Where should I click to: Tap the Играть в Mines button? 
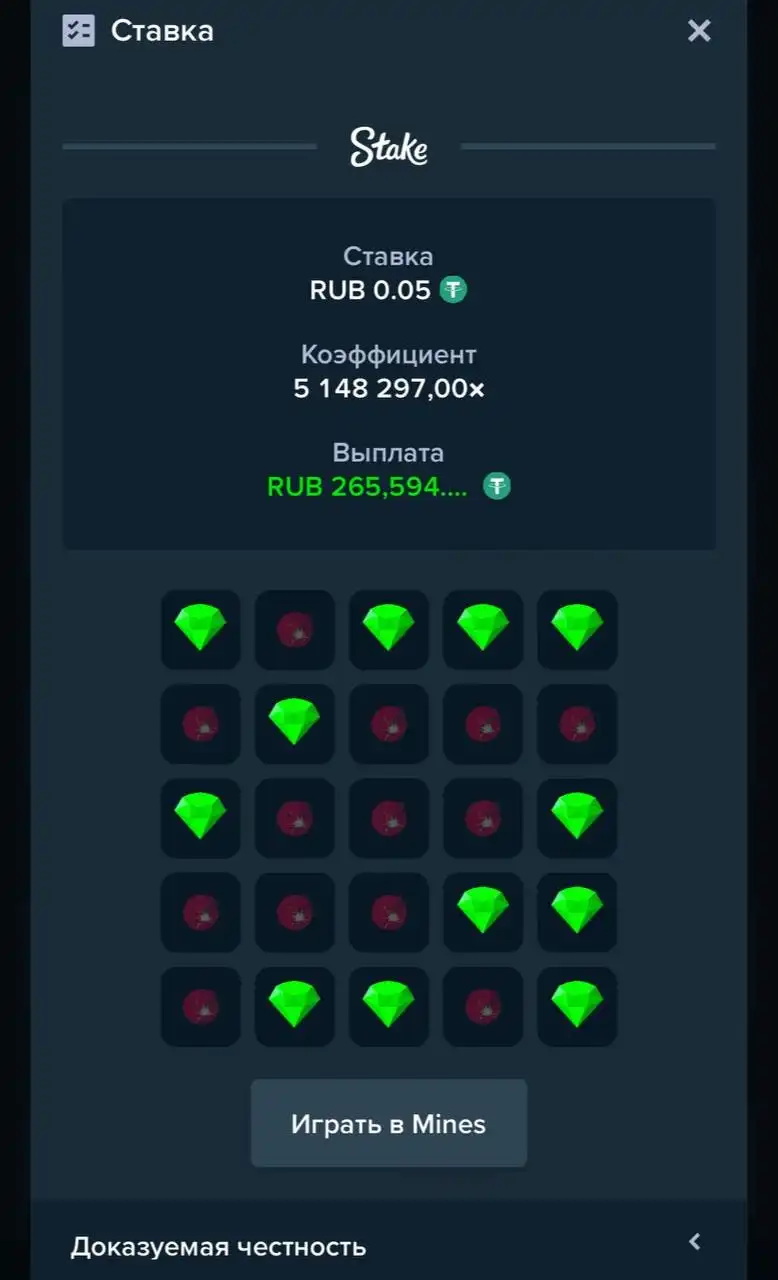[388, 1123]
